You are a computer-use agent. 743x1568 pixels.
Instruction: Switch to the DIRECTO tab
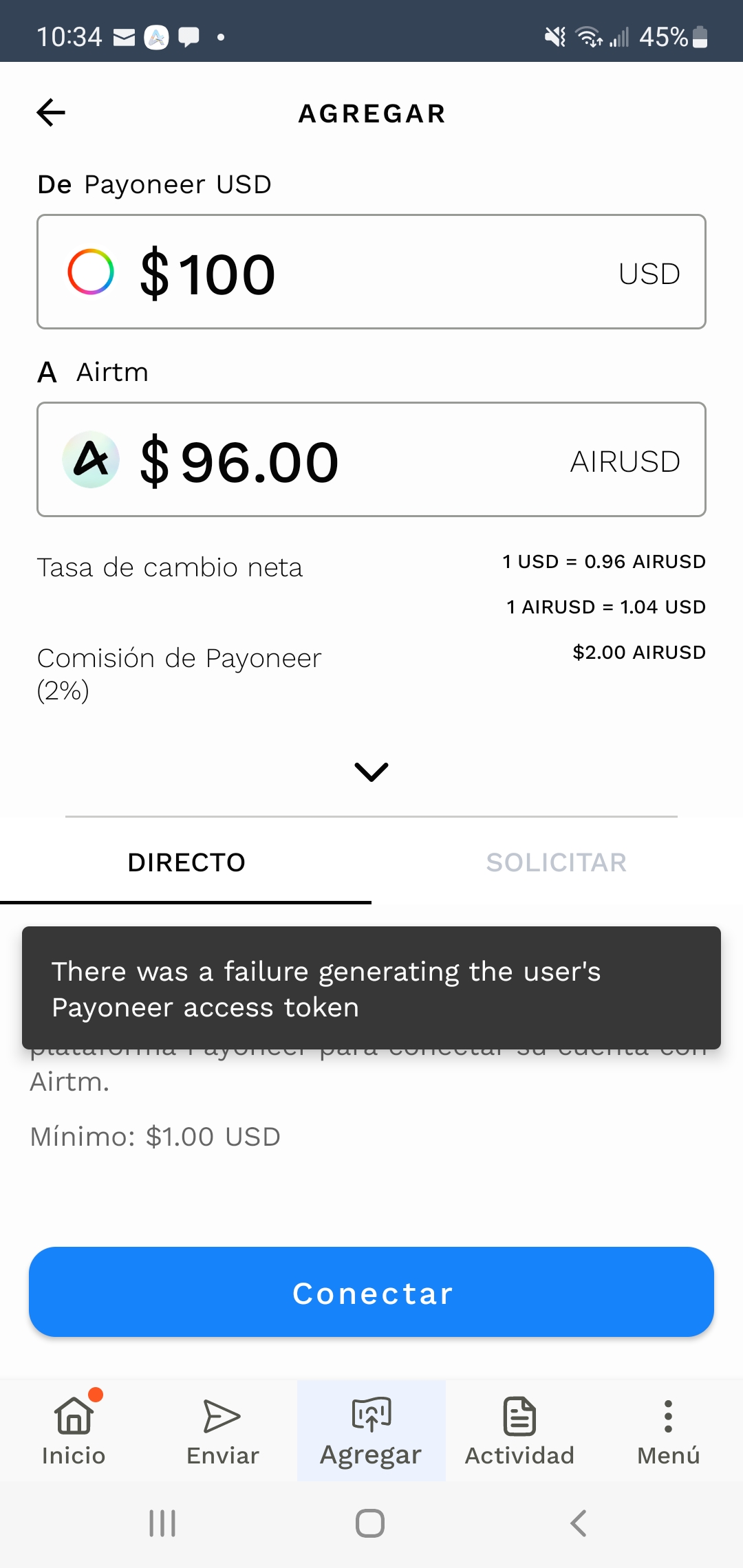point(186,862)
